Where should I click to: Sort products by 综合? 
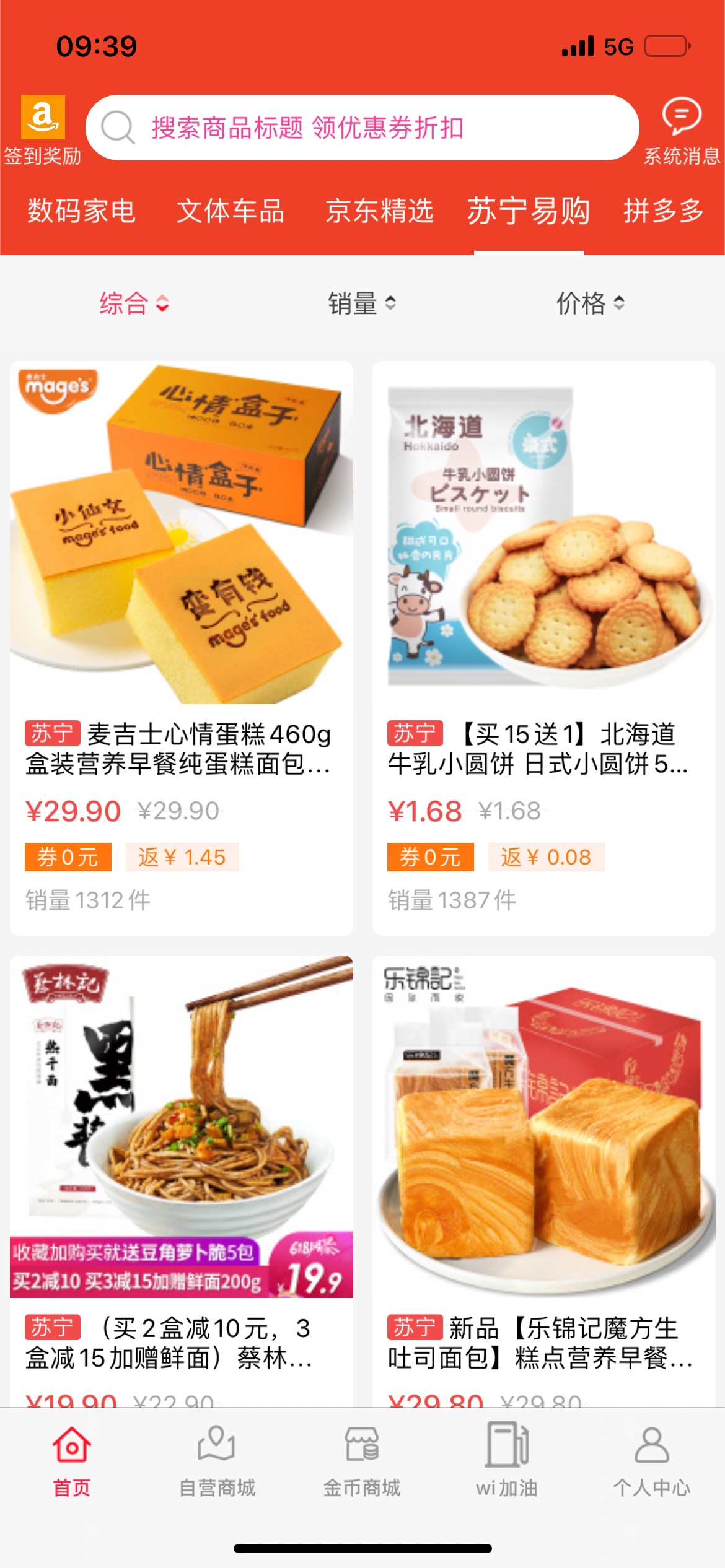(133, 303)
